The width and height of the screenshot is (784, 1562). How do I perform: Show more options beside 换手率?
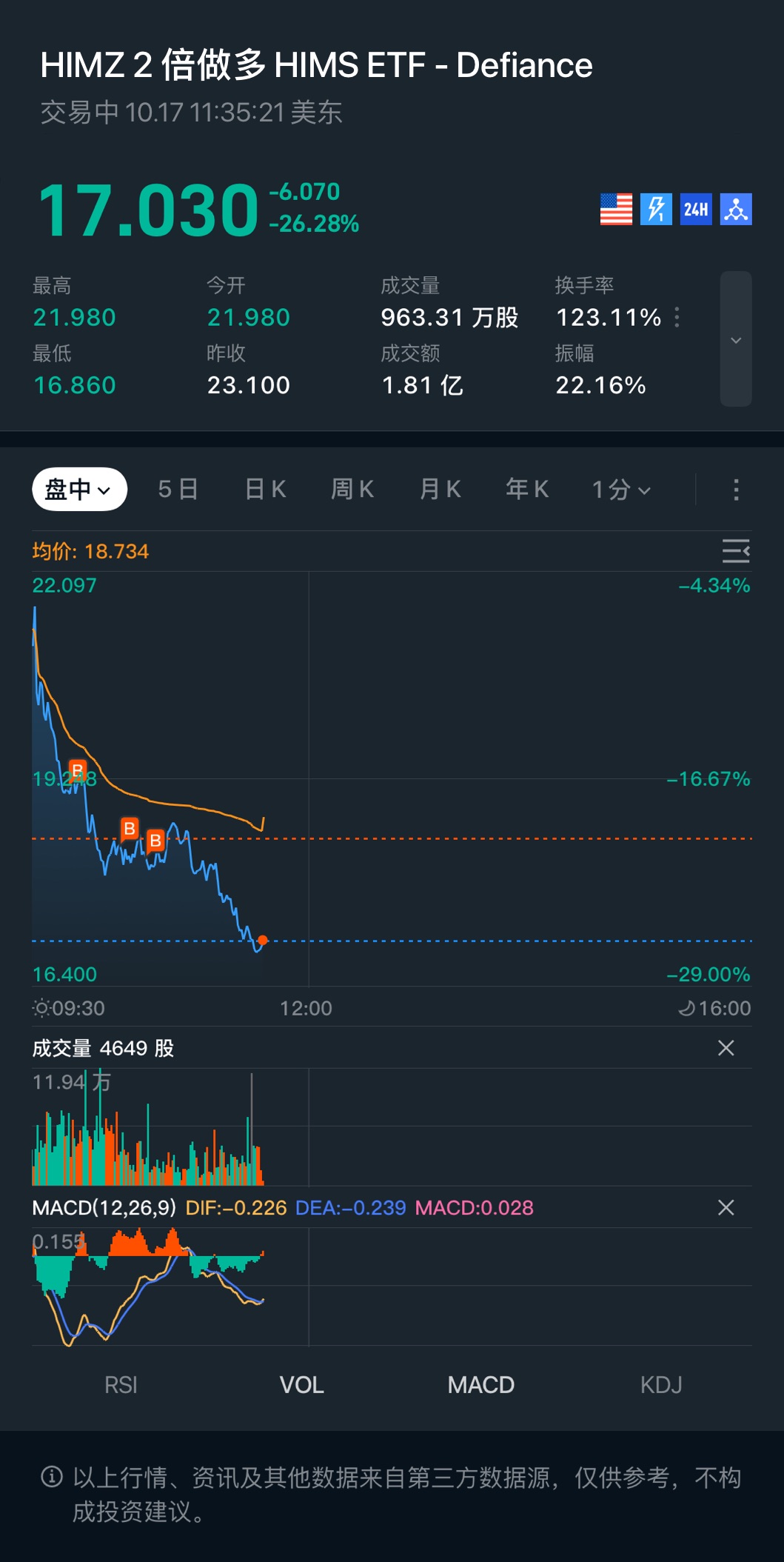coord(677,318)
